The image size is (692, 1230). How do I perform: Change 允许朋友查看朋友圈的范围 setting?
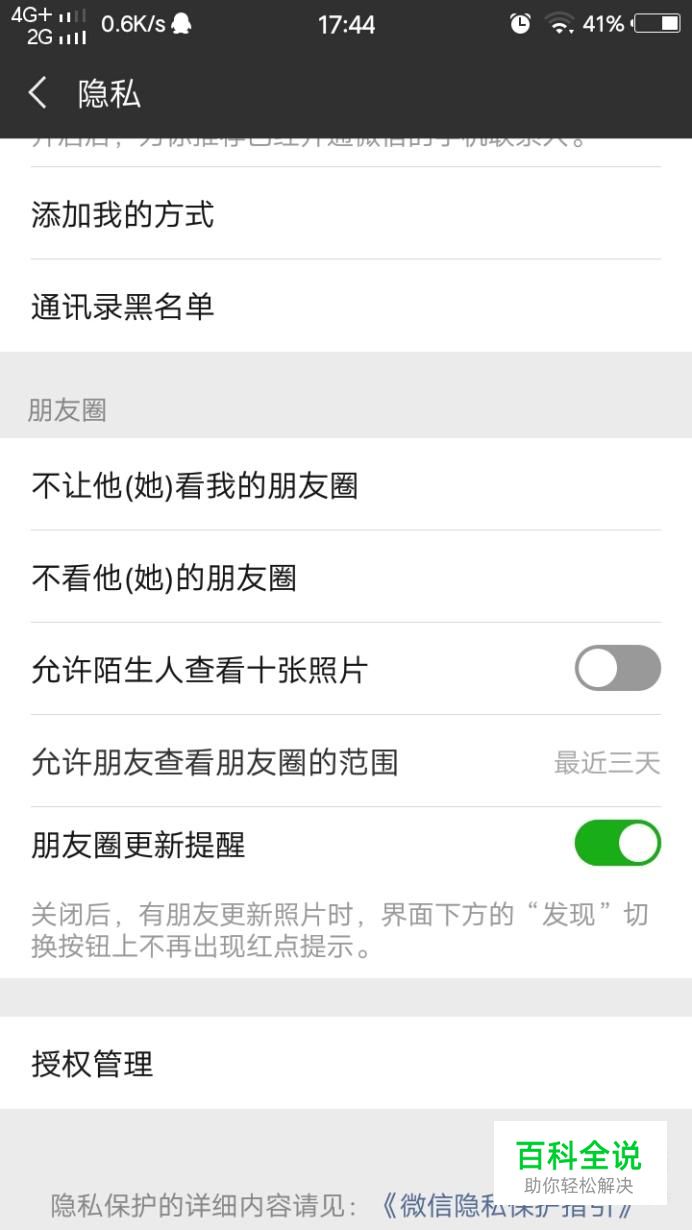point(346,761)
